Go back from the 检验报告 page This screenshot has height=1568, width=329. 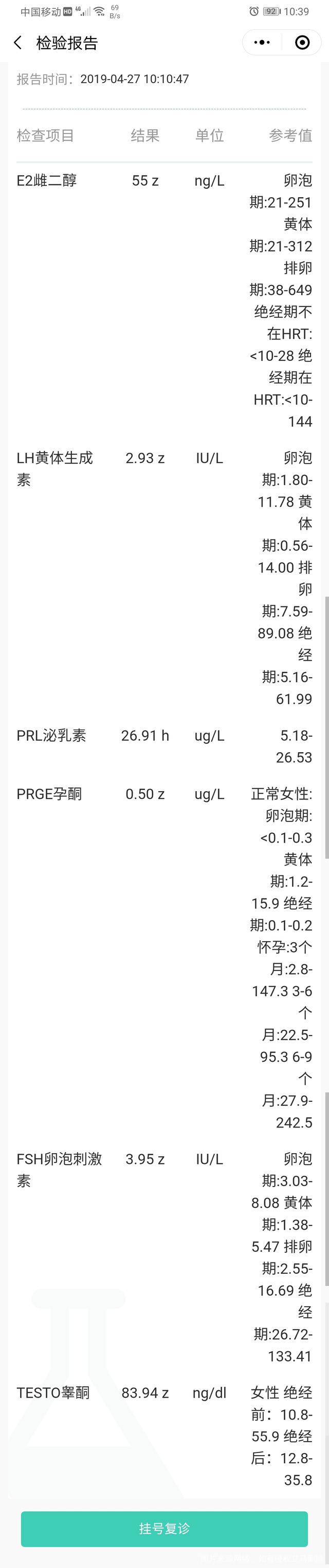(x=17, y=43)
